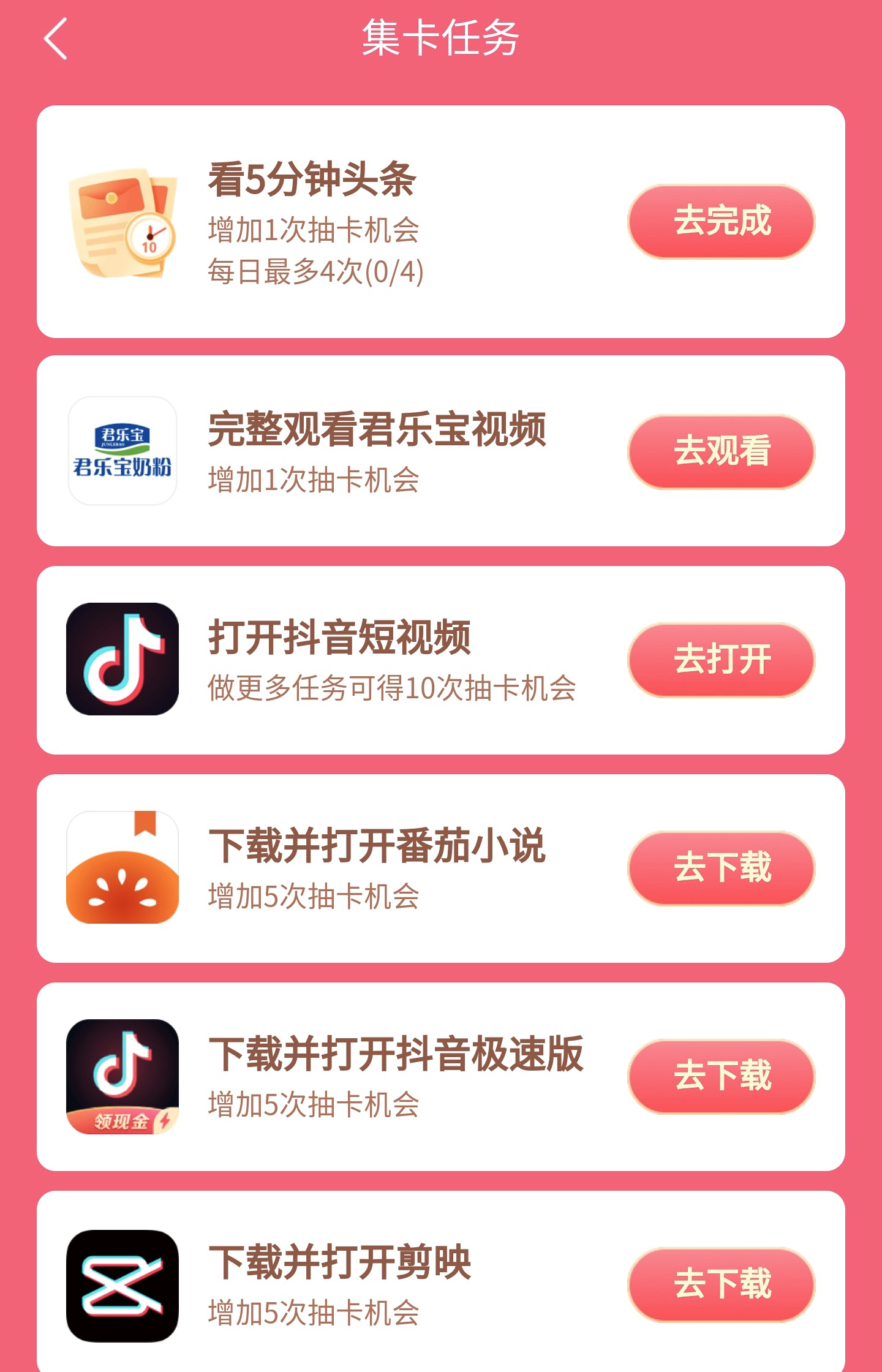The image size is (882, 1372).
Task: Go back from the 集卡任务 page
Action: (x=55, y=39)
